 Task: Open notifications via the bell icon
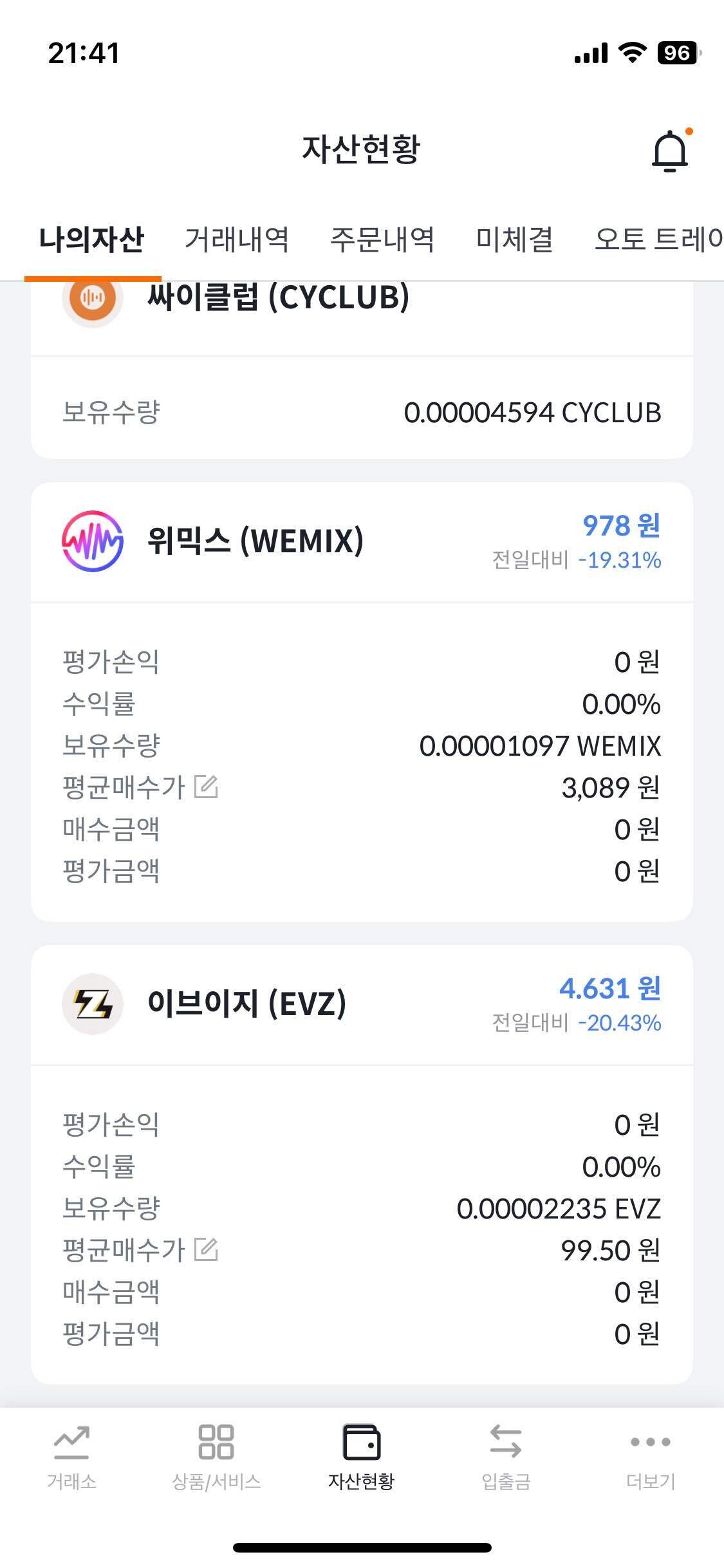click(669, 149)
